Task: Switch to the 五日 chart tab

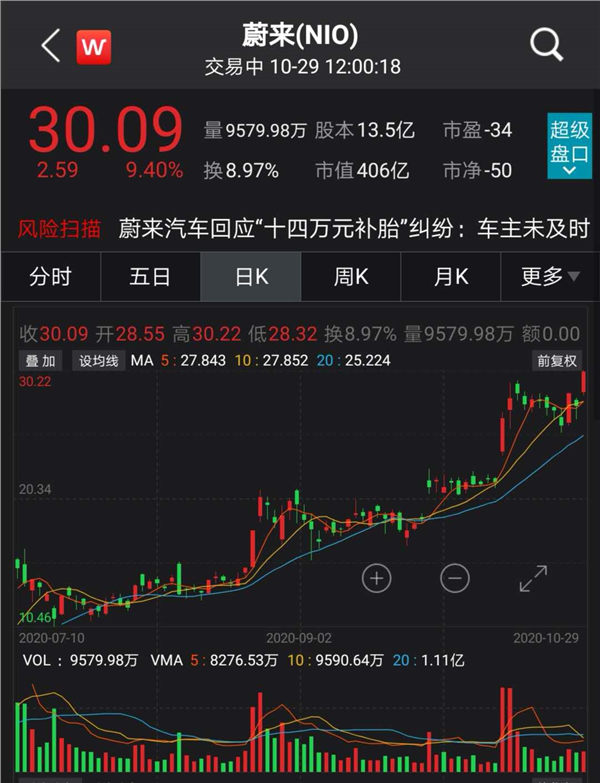Action: (x=150, y=277)
